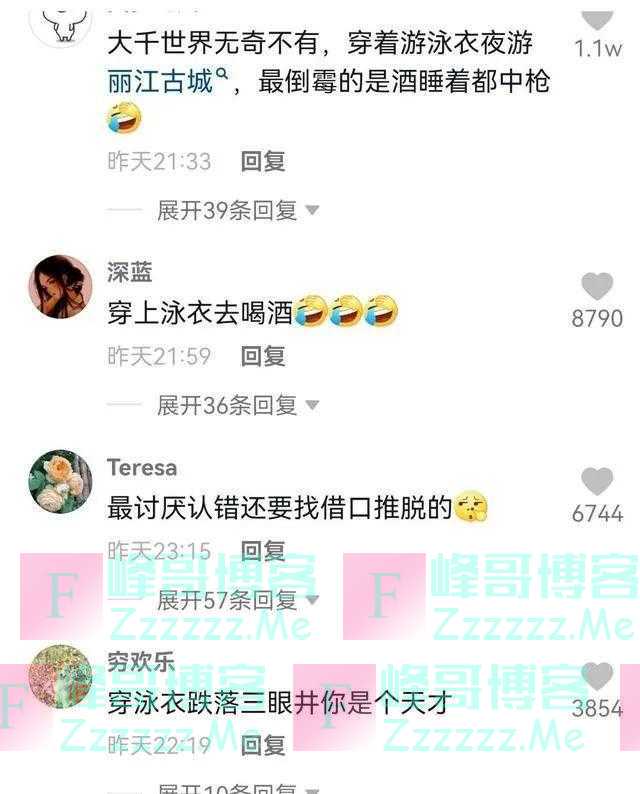Like 深蓝's comment
640x794 pixels.
(597, 287)
